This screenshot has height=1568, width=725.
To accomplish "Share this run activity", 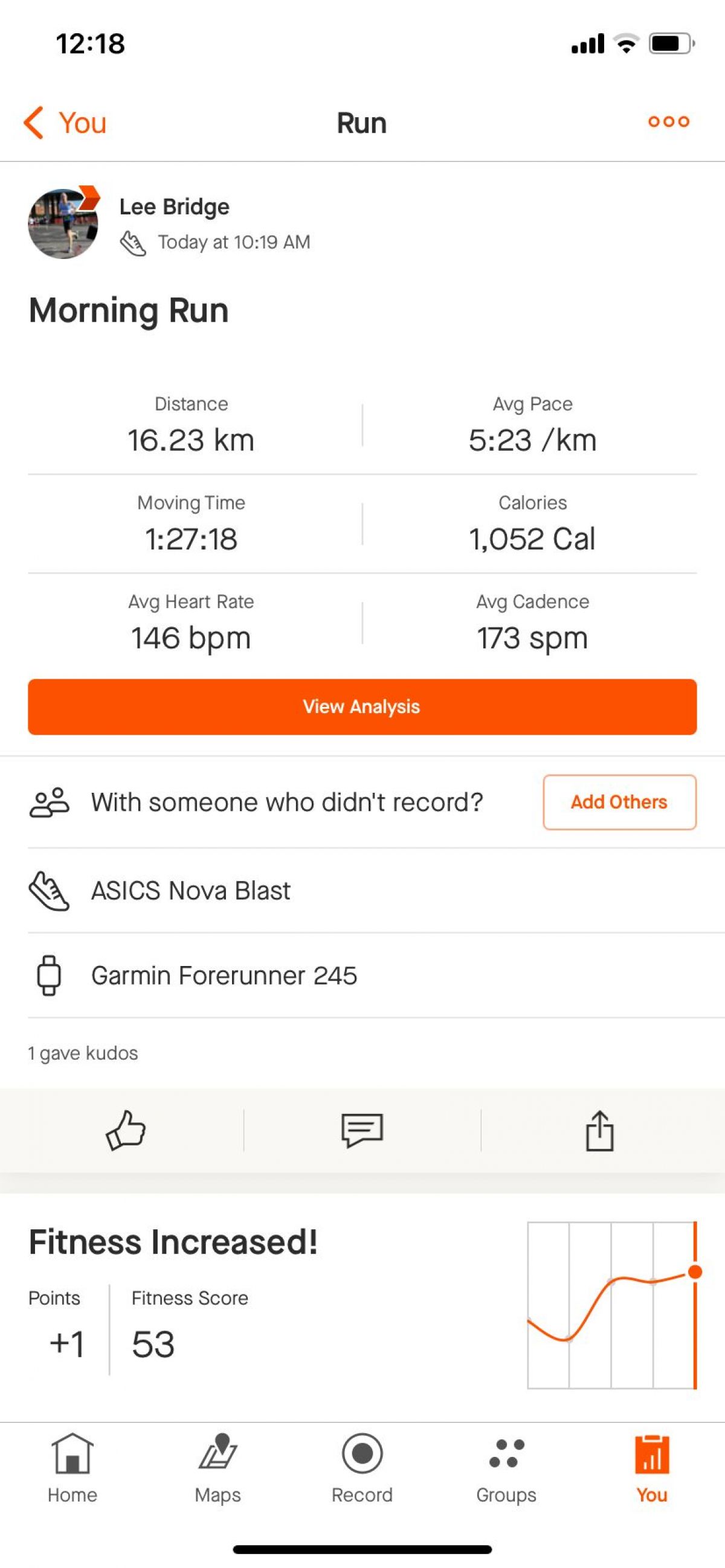I will (599, 1130).
